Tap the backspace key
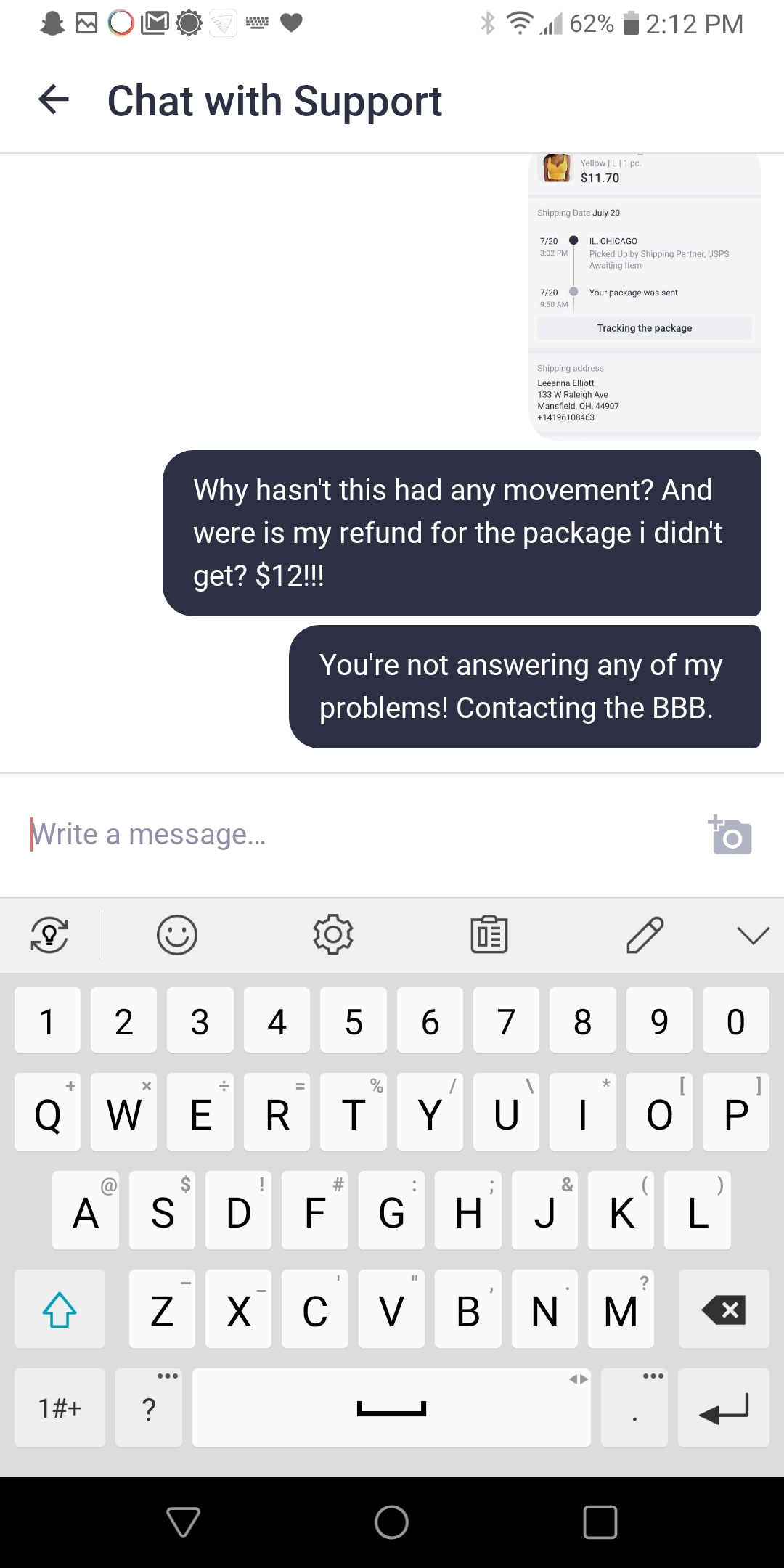The width and height of the screenshot is (784, 1568). 724,1310
